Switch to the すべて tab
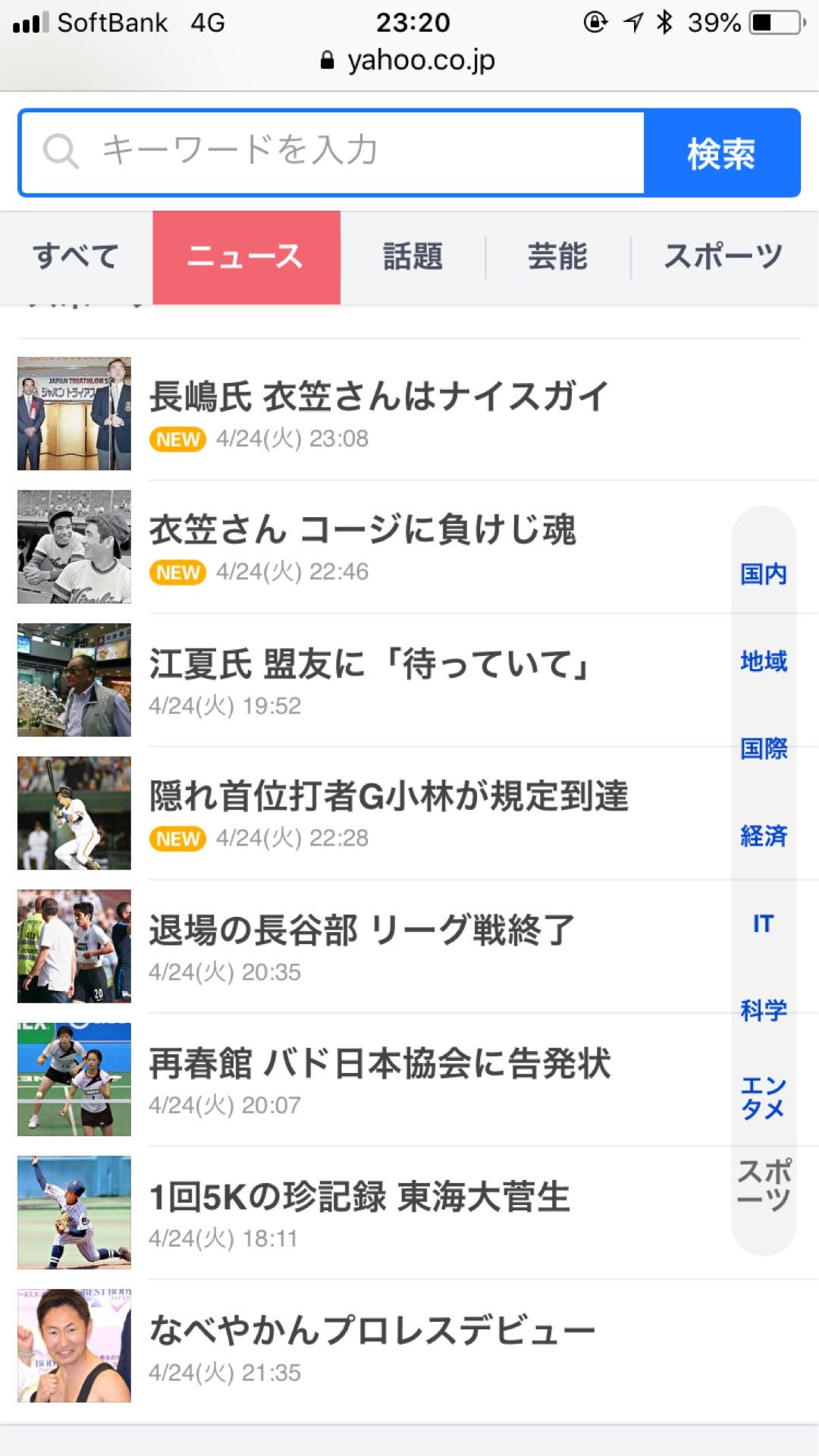 (x=75, y=256)
